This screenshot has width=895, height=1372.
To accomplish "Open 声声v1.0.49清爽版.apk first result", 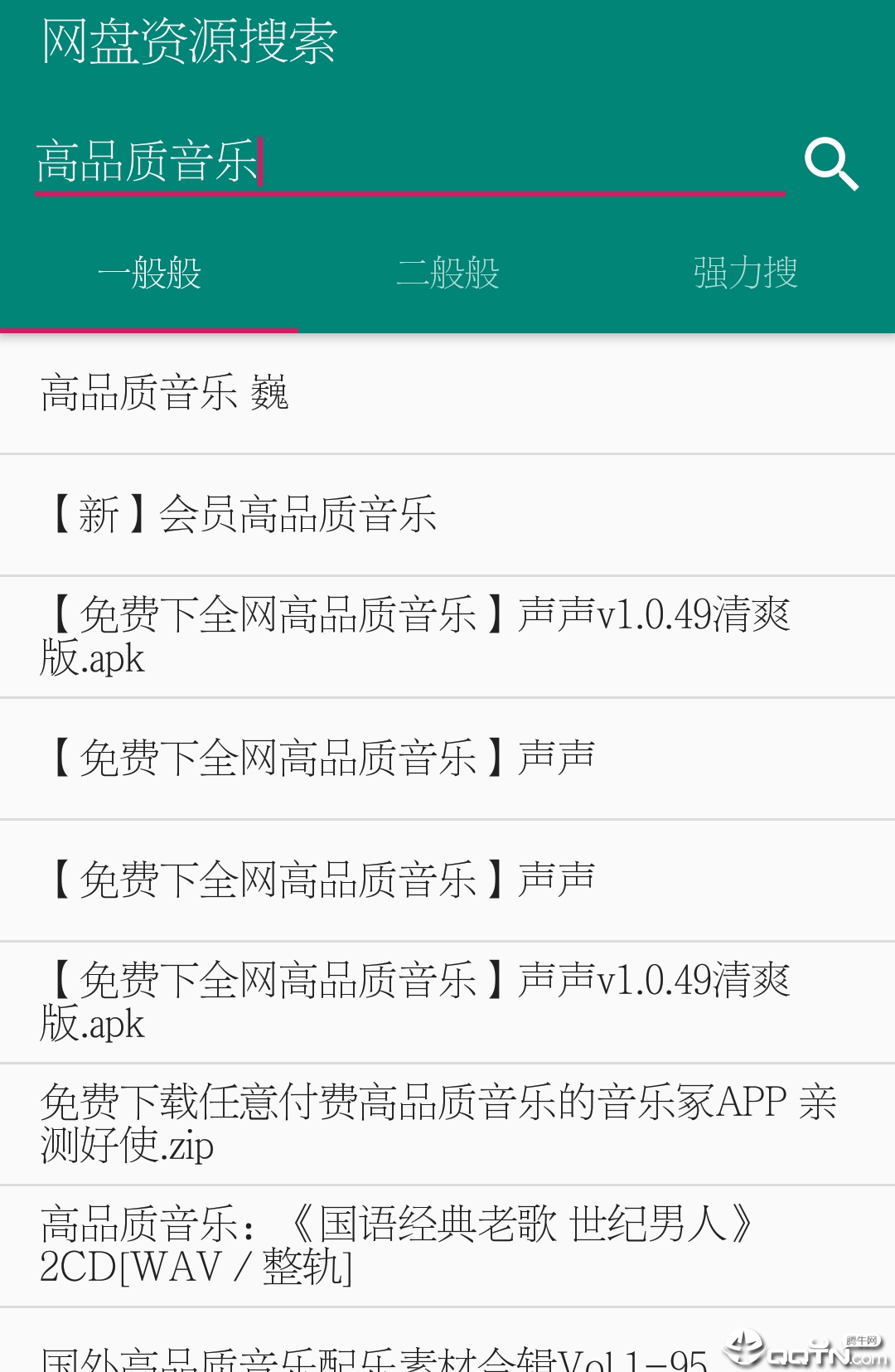I will pyautogui.click(x=414, y=637).
